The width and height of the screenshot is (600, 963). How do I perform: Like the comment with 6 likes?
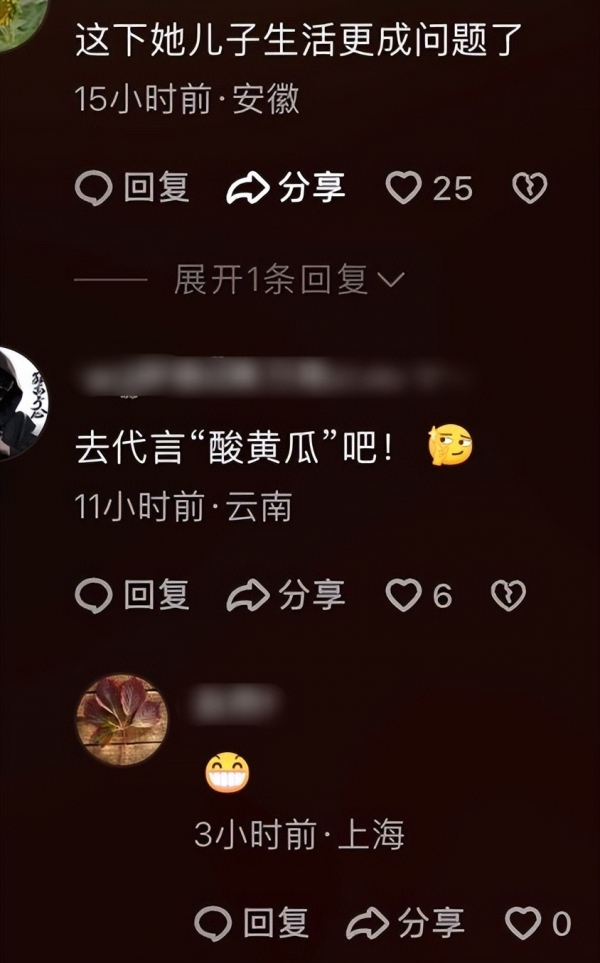(x=419, y=595)
